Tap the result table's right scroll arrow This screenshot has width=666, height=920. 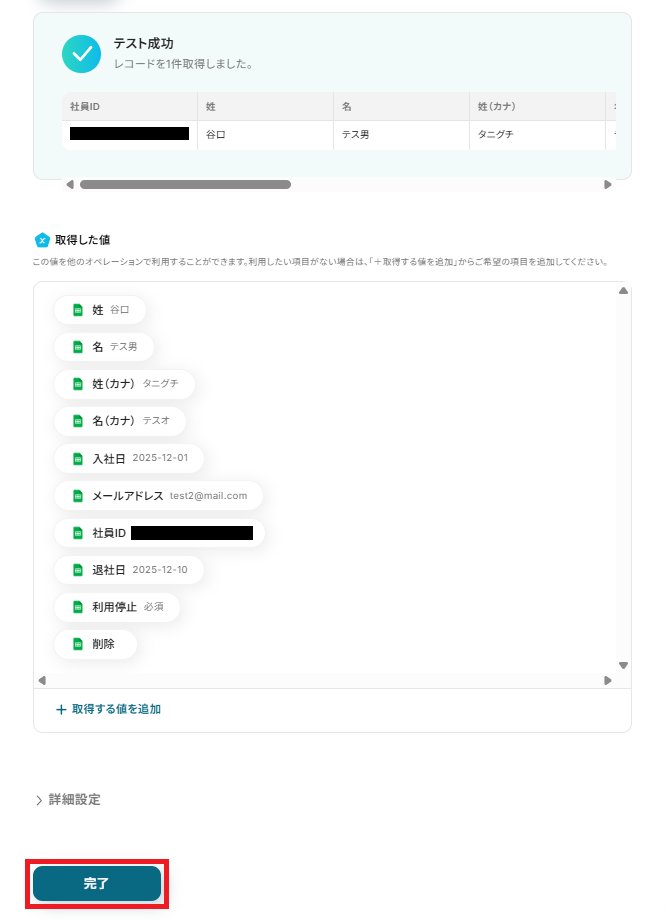click(607, 185)
